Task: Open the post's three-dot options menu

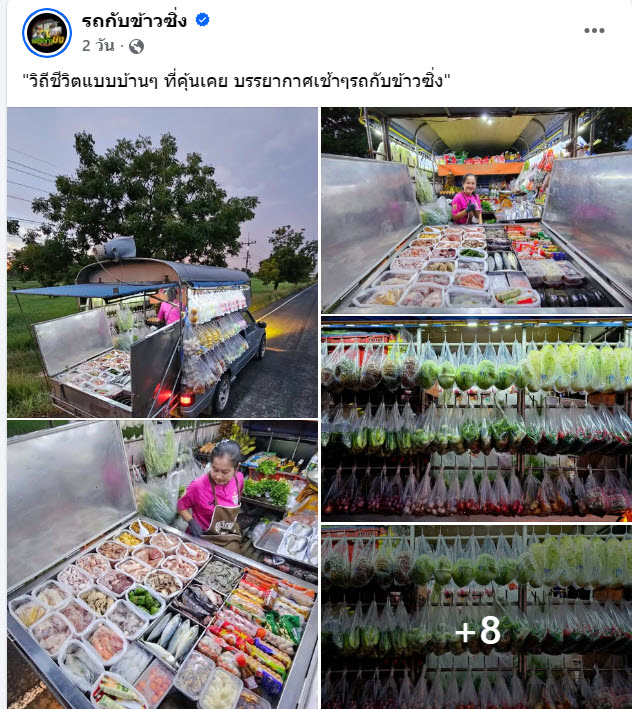Action: pos(594,30)
